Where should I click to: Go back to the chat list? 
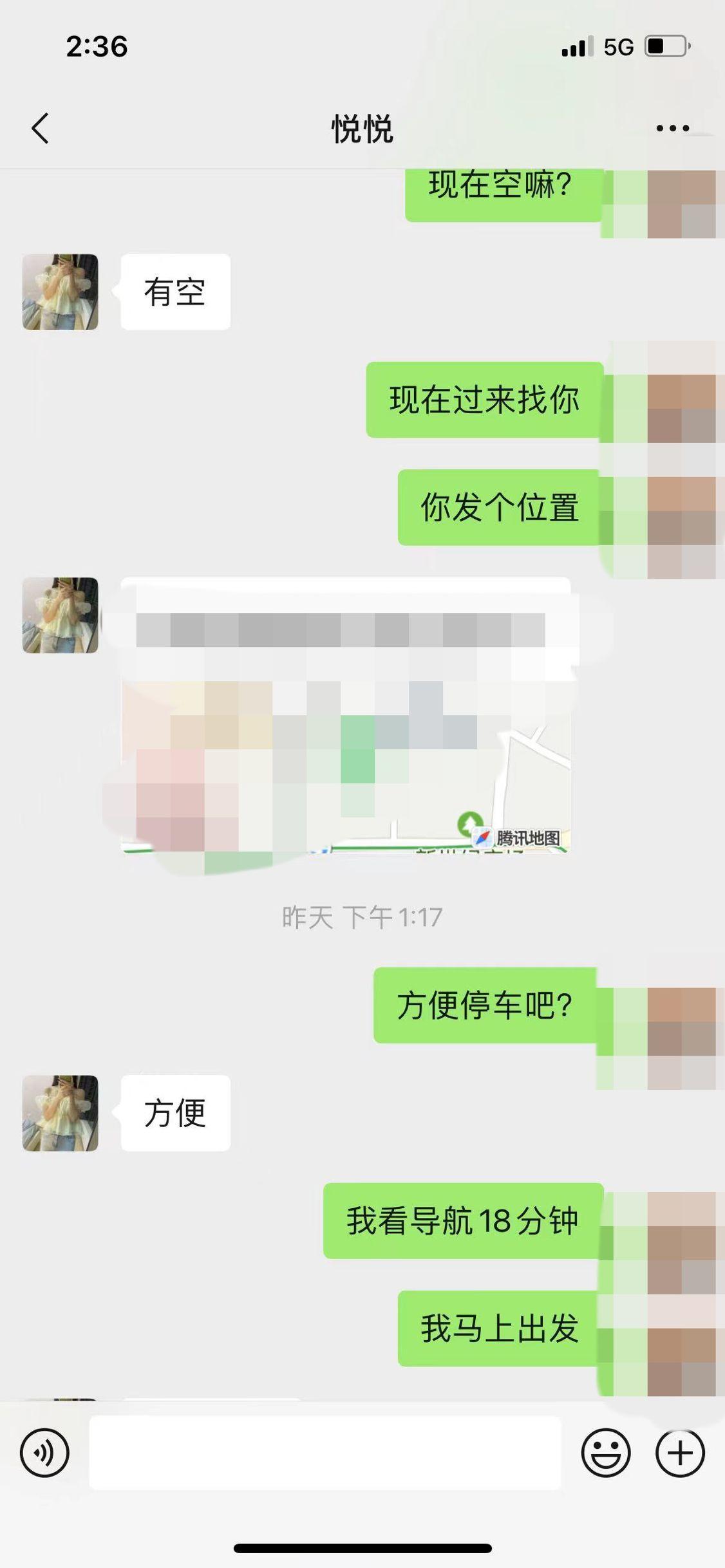(x=40, y=128)
